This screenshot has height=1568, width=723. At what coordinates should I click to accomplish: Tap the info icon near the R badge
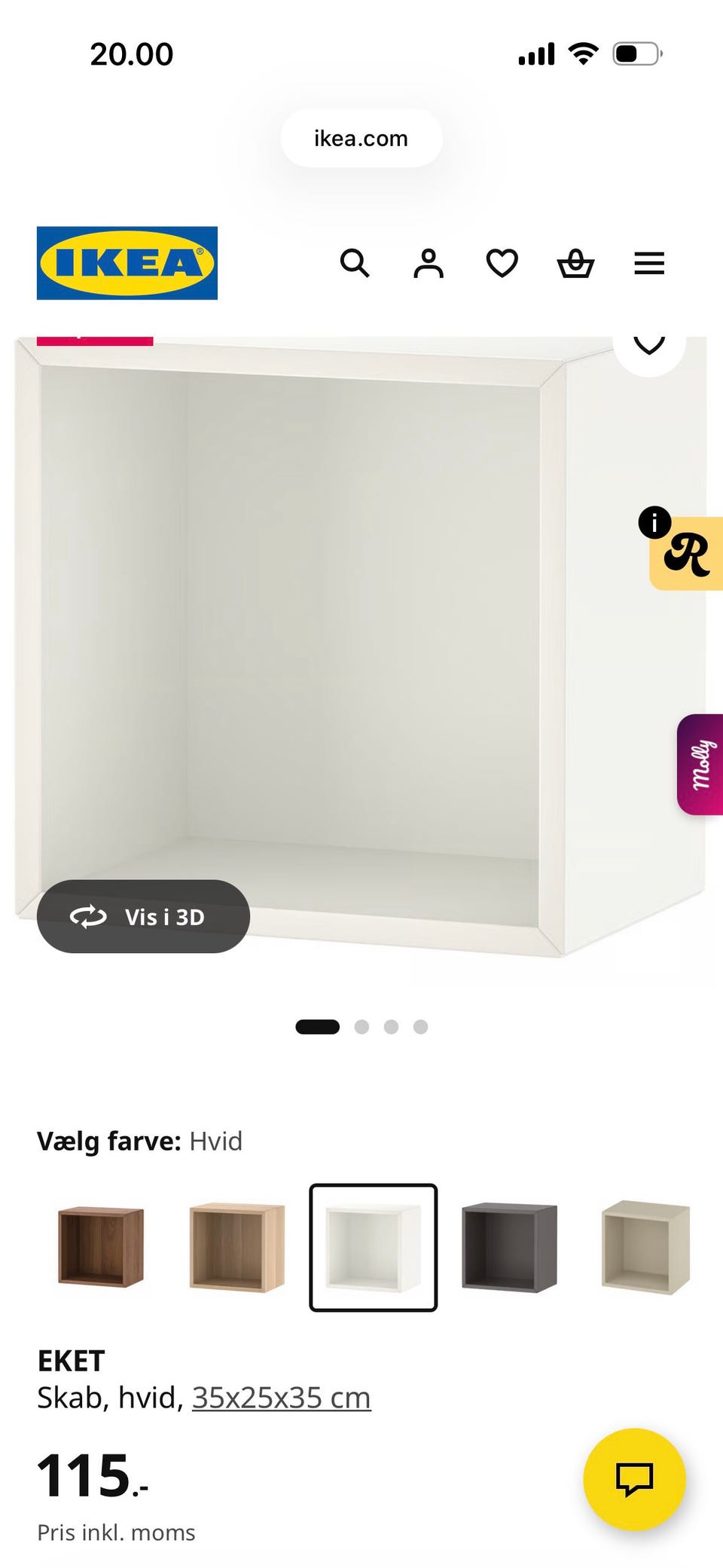(x=655, y=521)
